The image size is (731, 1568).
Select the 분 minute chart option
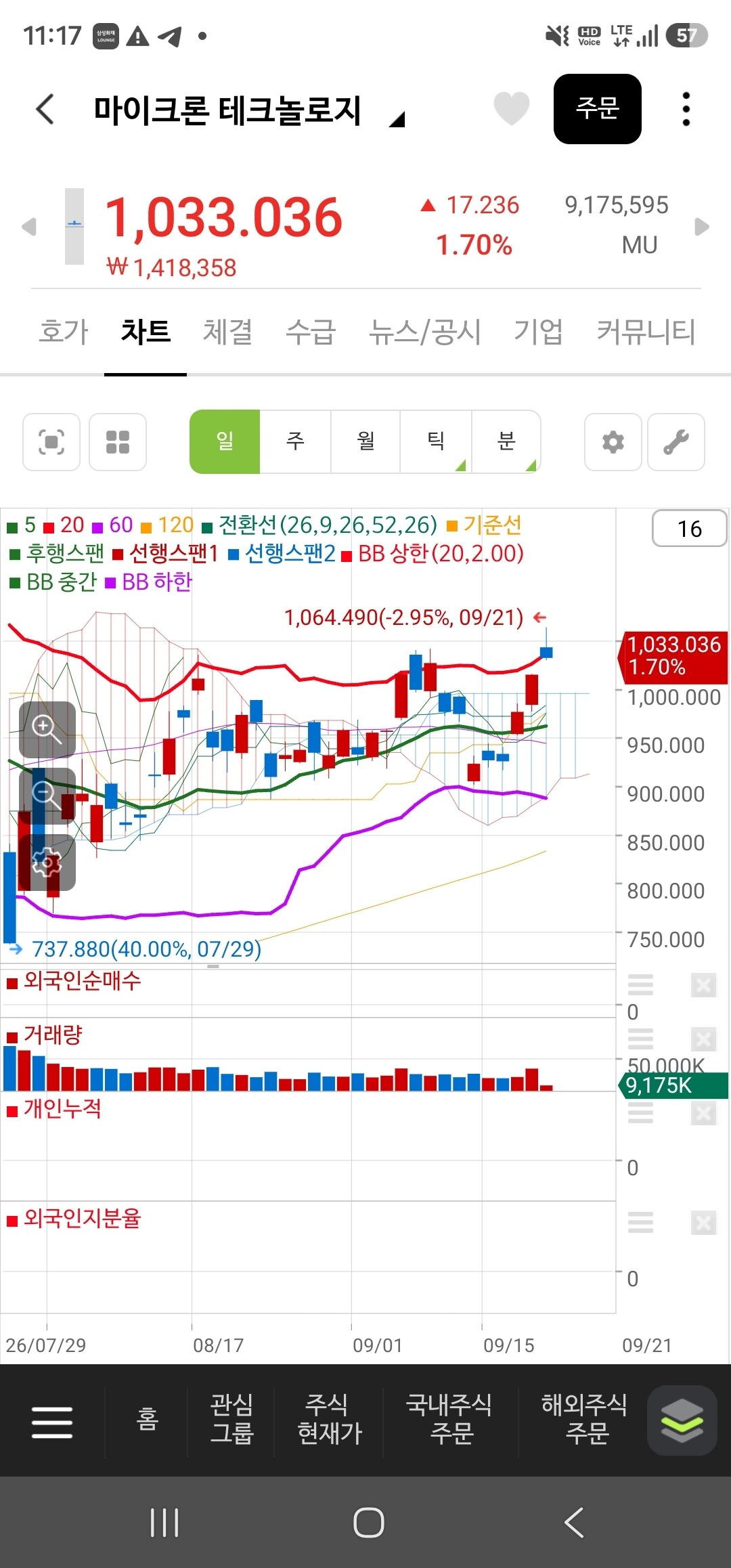[x=506, y=441]
